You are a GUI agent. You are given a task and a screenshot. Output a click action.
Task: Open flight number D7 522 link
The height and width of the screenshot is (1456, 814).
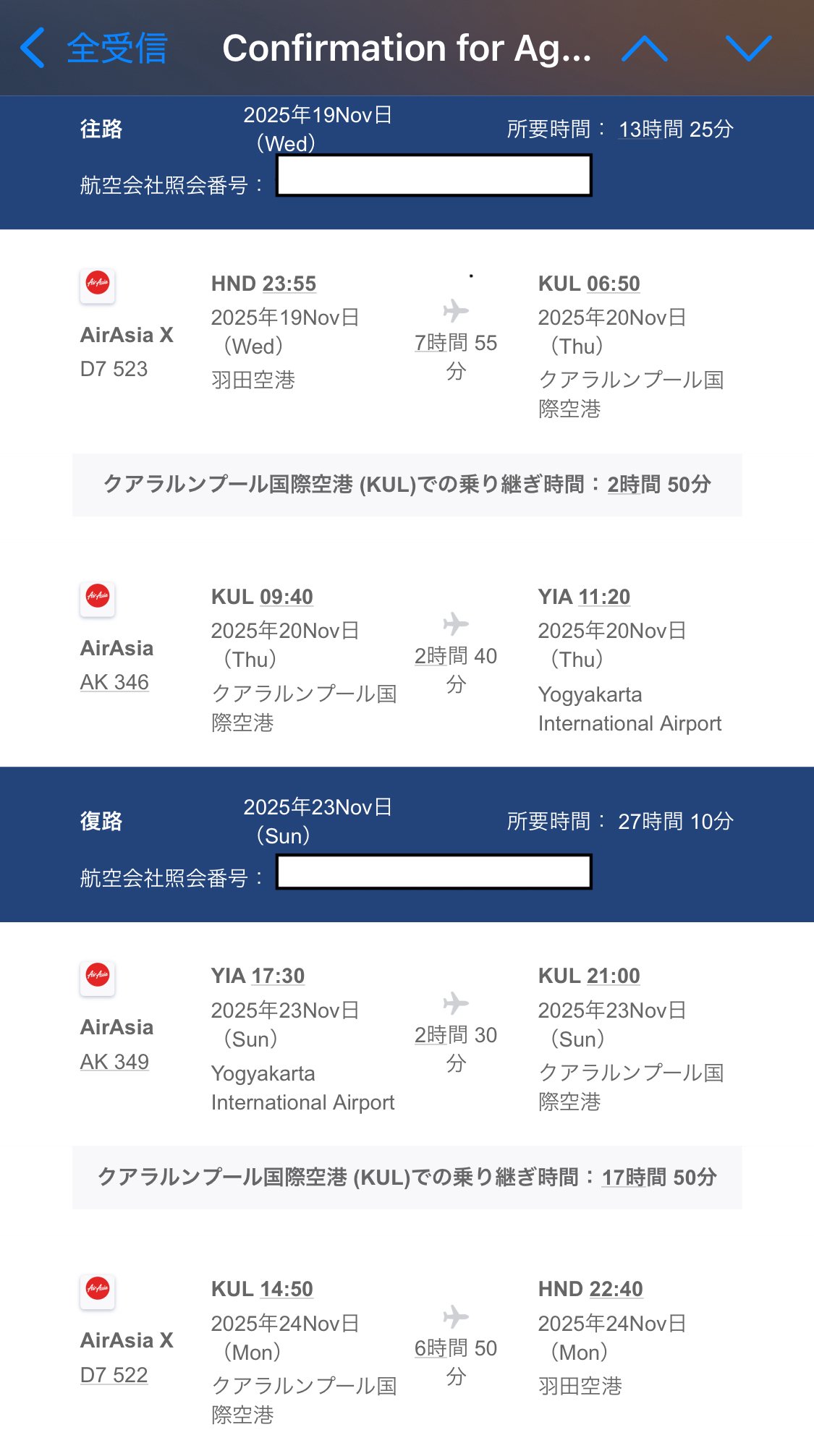coord(114,1375)
